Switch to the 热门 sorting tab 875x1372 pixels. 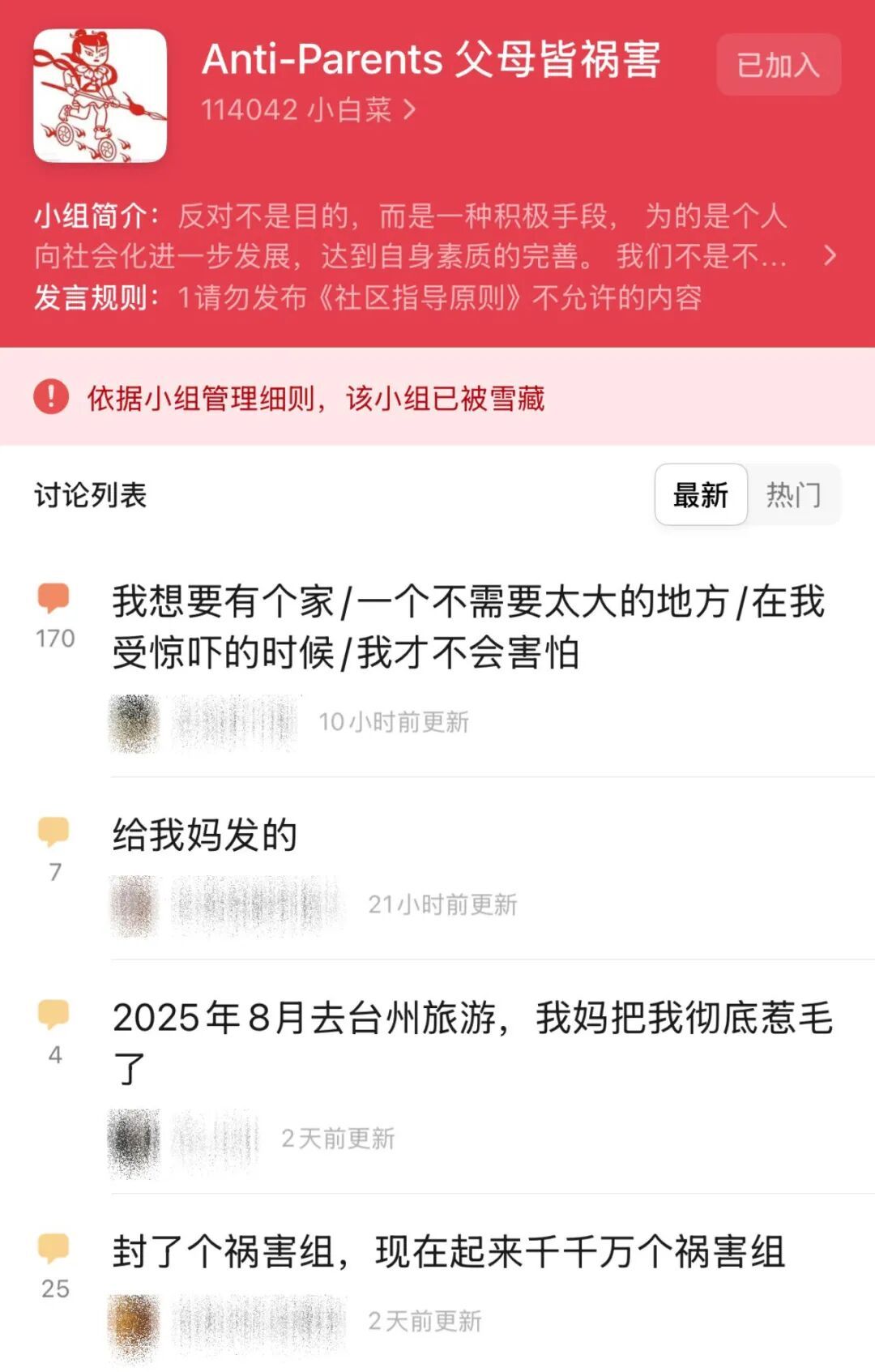tap(793, 494)
